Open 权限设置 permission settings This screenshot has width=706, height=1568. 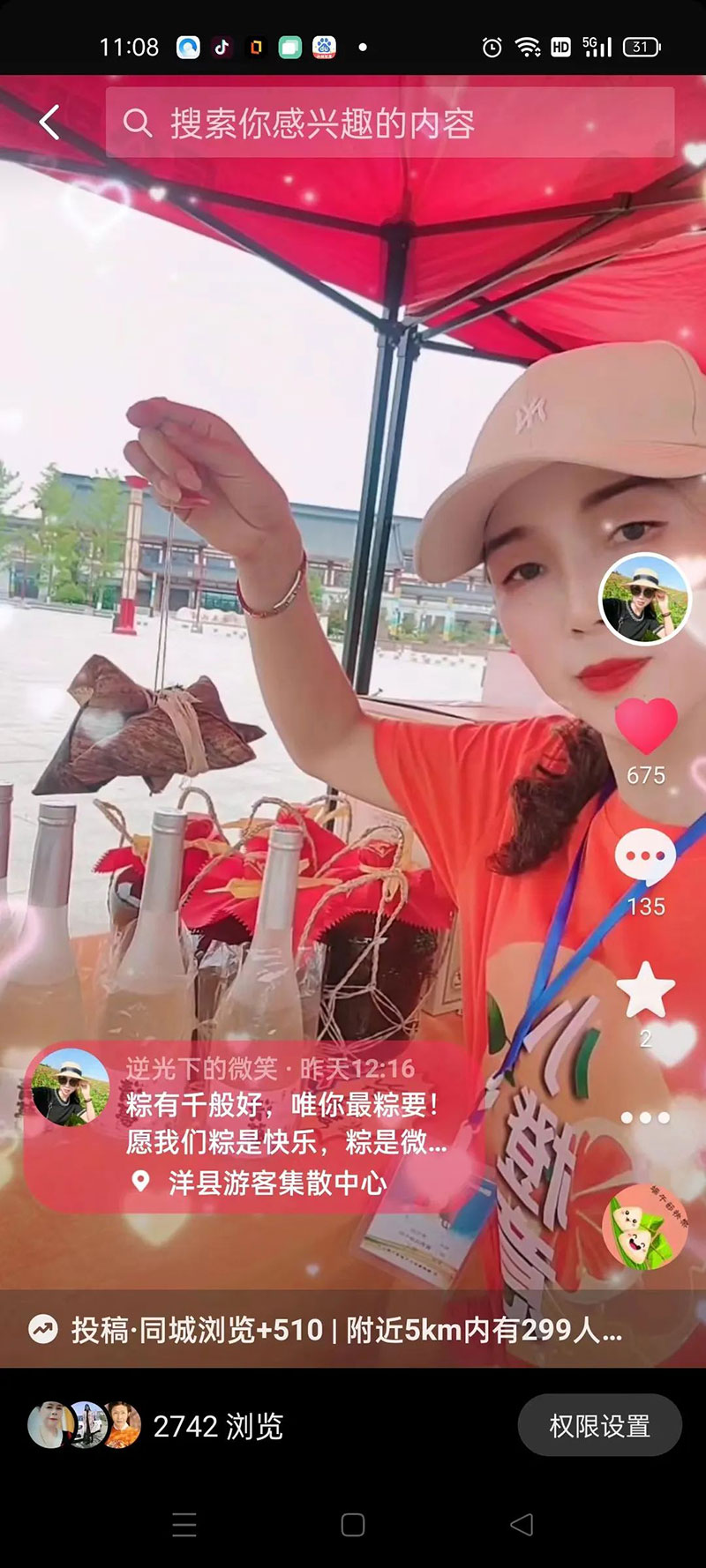tap(599, 1425)
